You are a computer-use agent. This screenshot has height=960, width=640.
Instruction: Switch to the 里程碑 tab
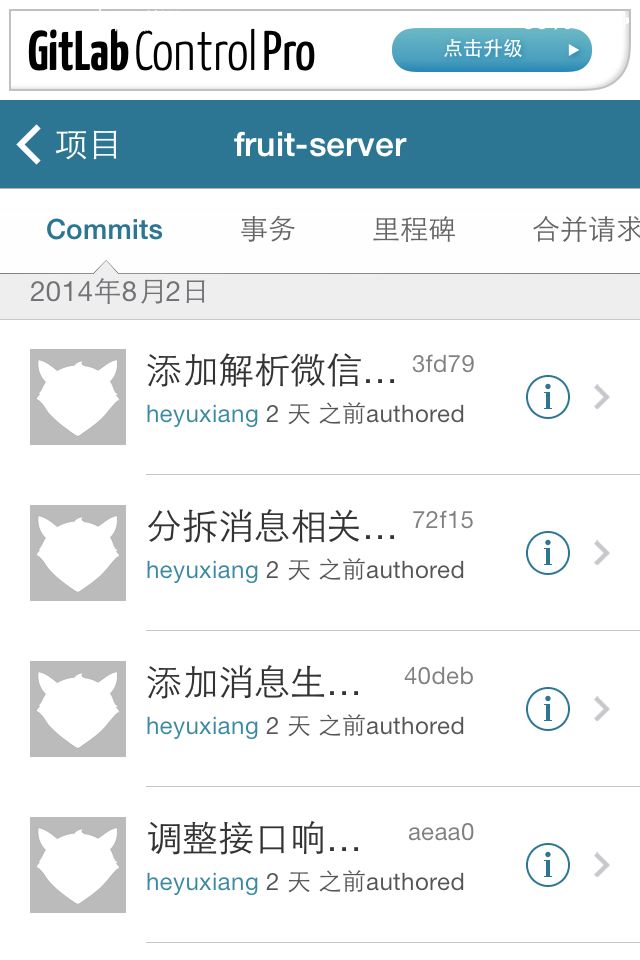pyautogui.click(x=414, y=230)
